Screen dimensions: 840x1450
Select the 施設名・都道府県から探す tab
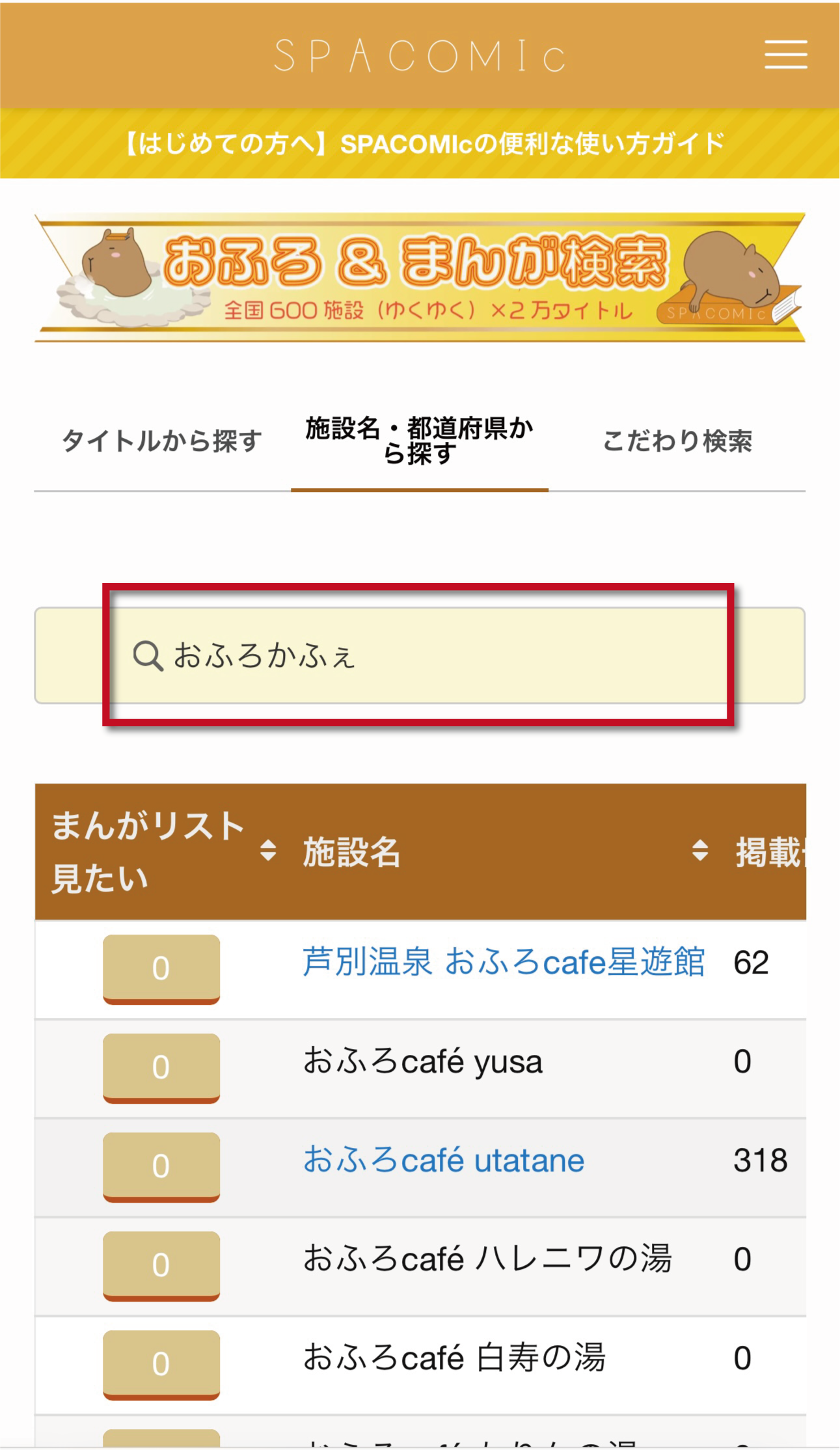pyautogui.click(x=420, y=441)
